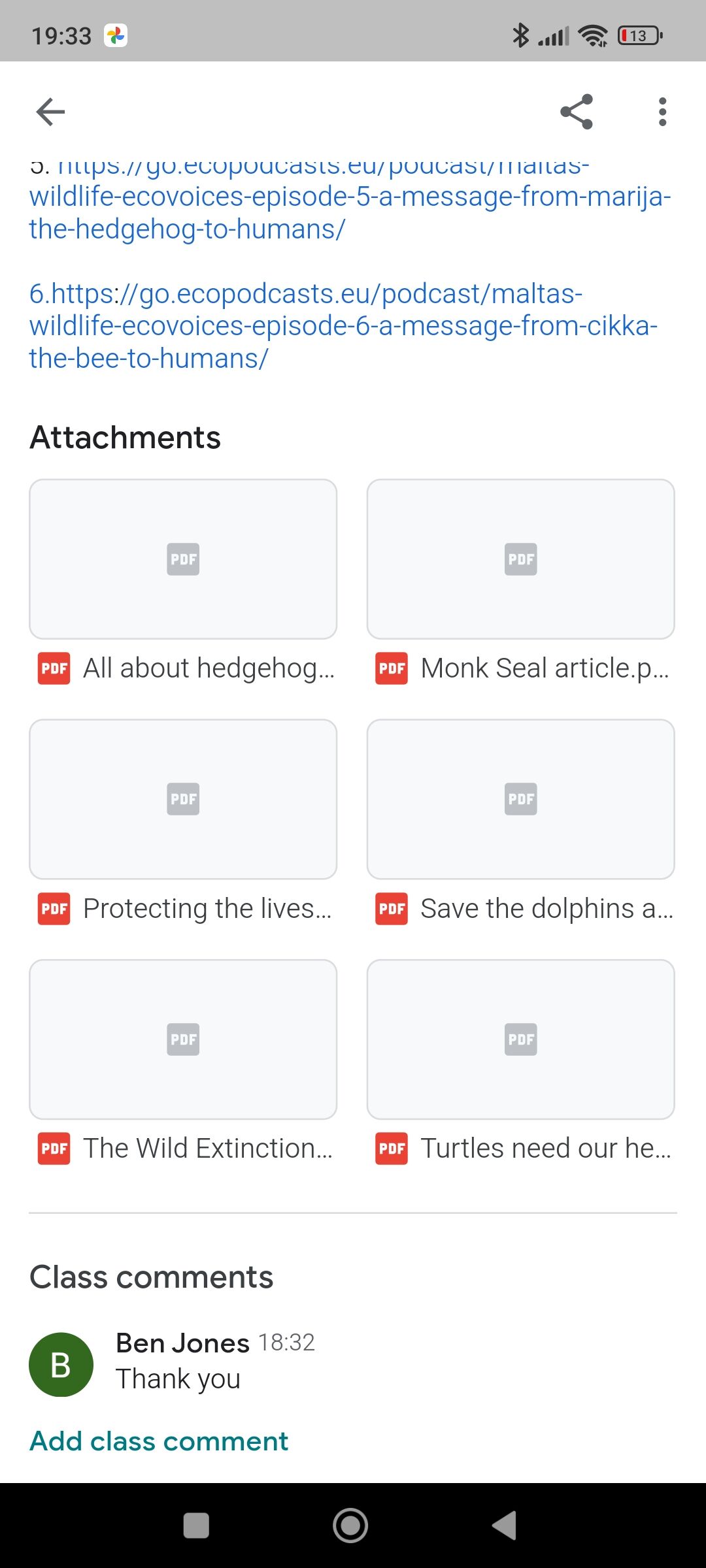
Task: Tap the system home button
Action: [x=350, y=1526]
